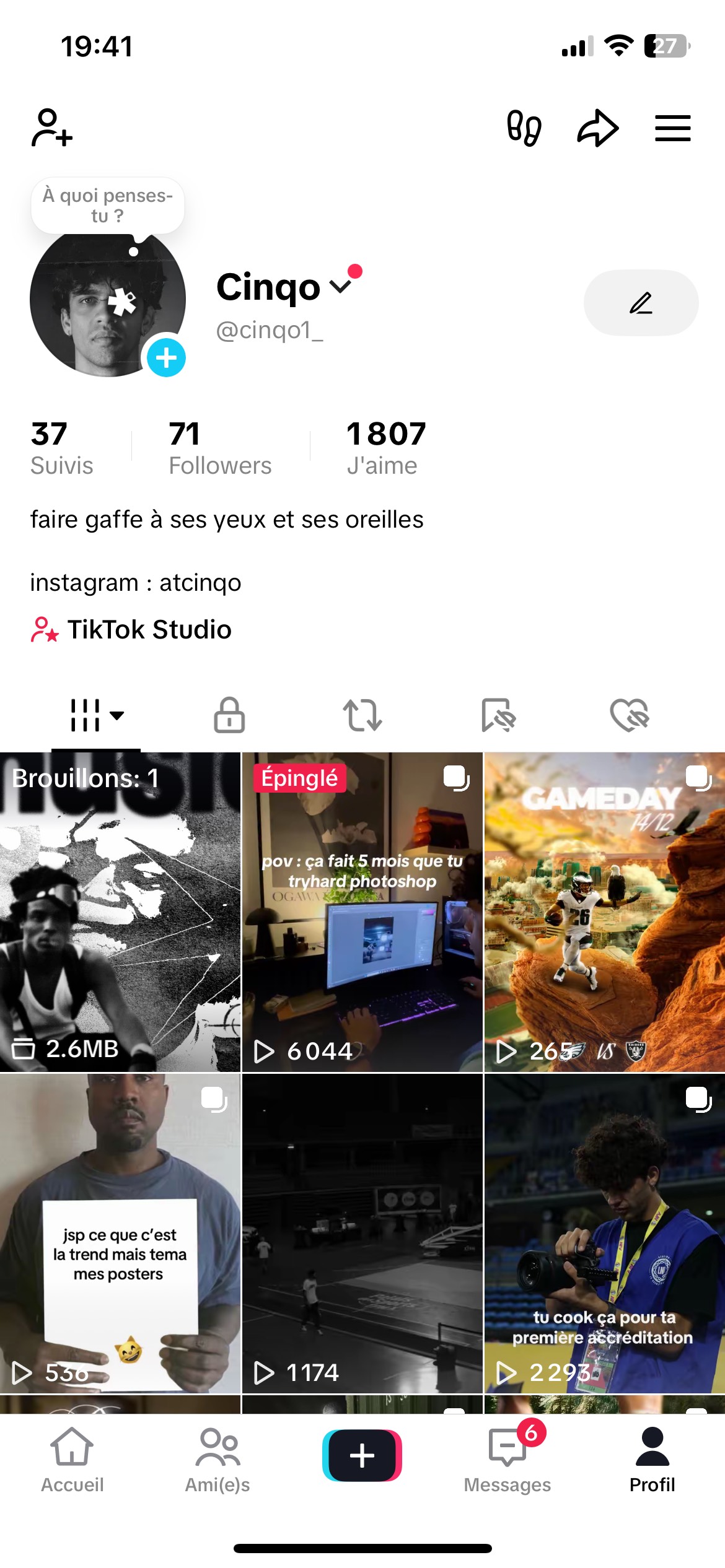The width and height of the screenshot is (725, 1568).
Task: Edit the profile with the pencil button
Action: coord(641,303)
